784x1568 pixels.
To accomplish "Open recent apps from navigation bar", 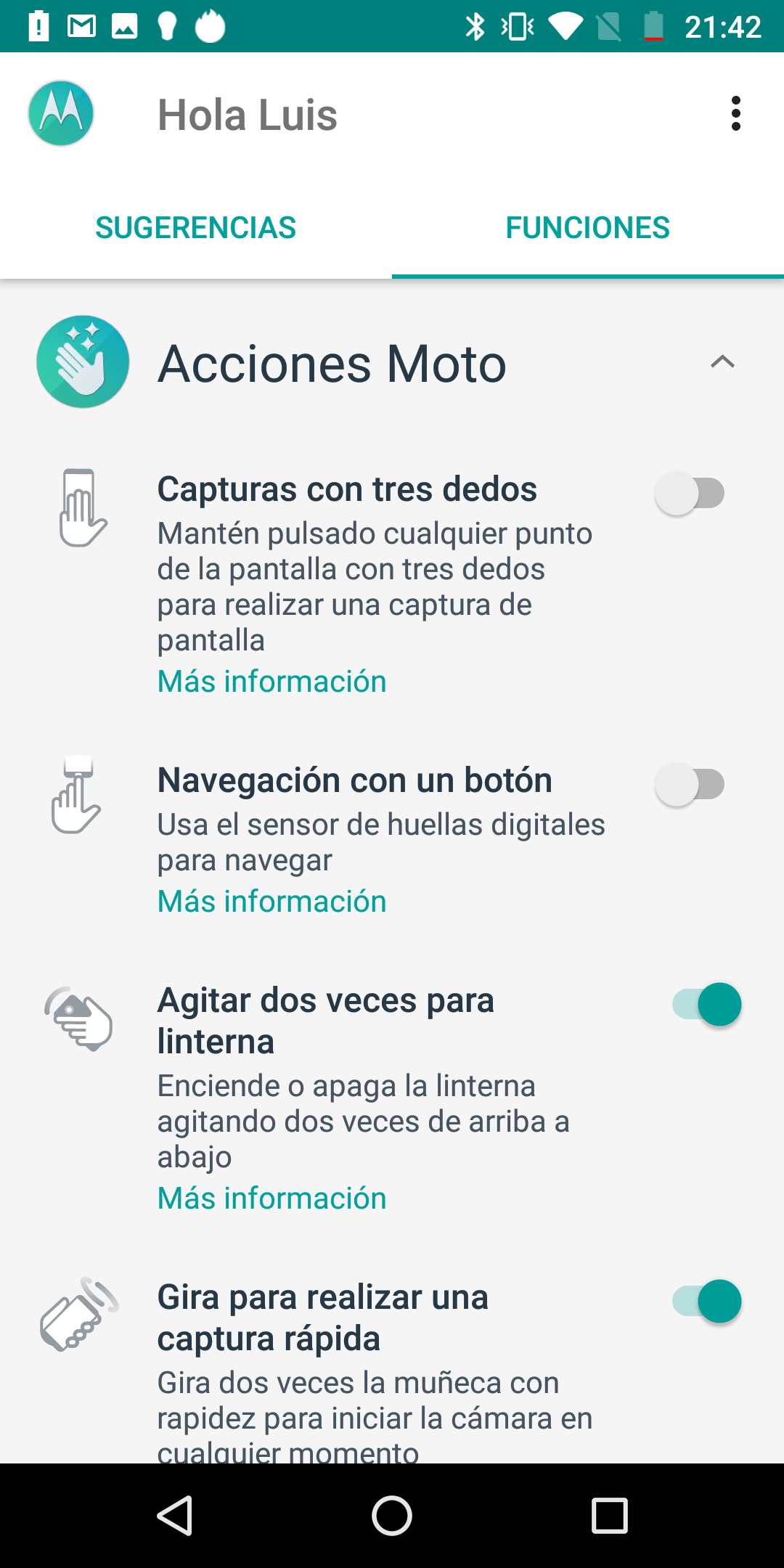I will point(610,1516).
